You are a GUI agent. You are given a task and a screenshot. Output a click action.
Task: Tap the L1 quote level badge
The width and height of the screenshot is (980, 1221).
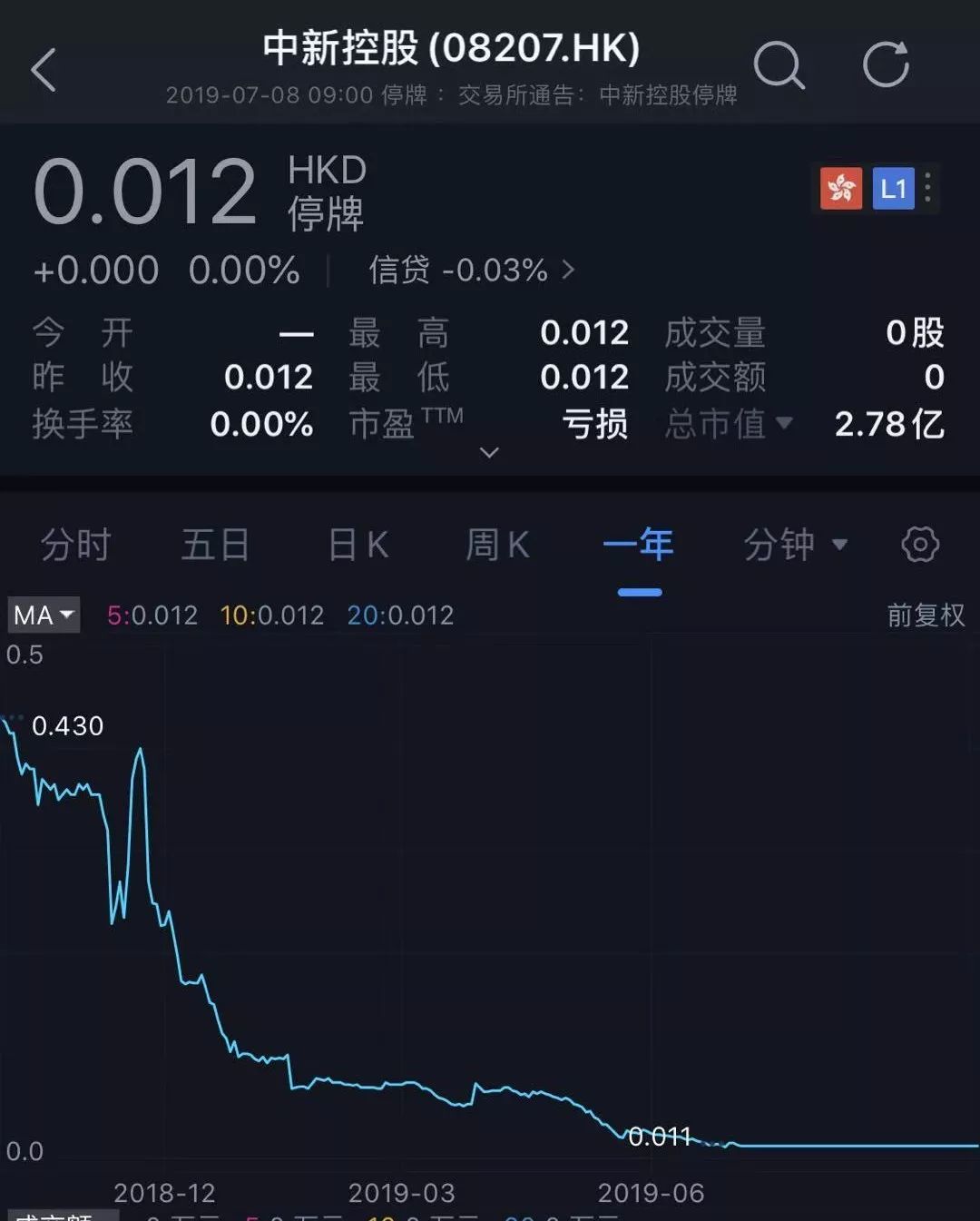(893, 188)
